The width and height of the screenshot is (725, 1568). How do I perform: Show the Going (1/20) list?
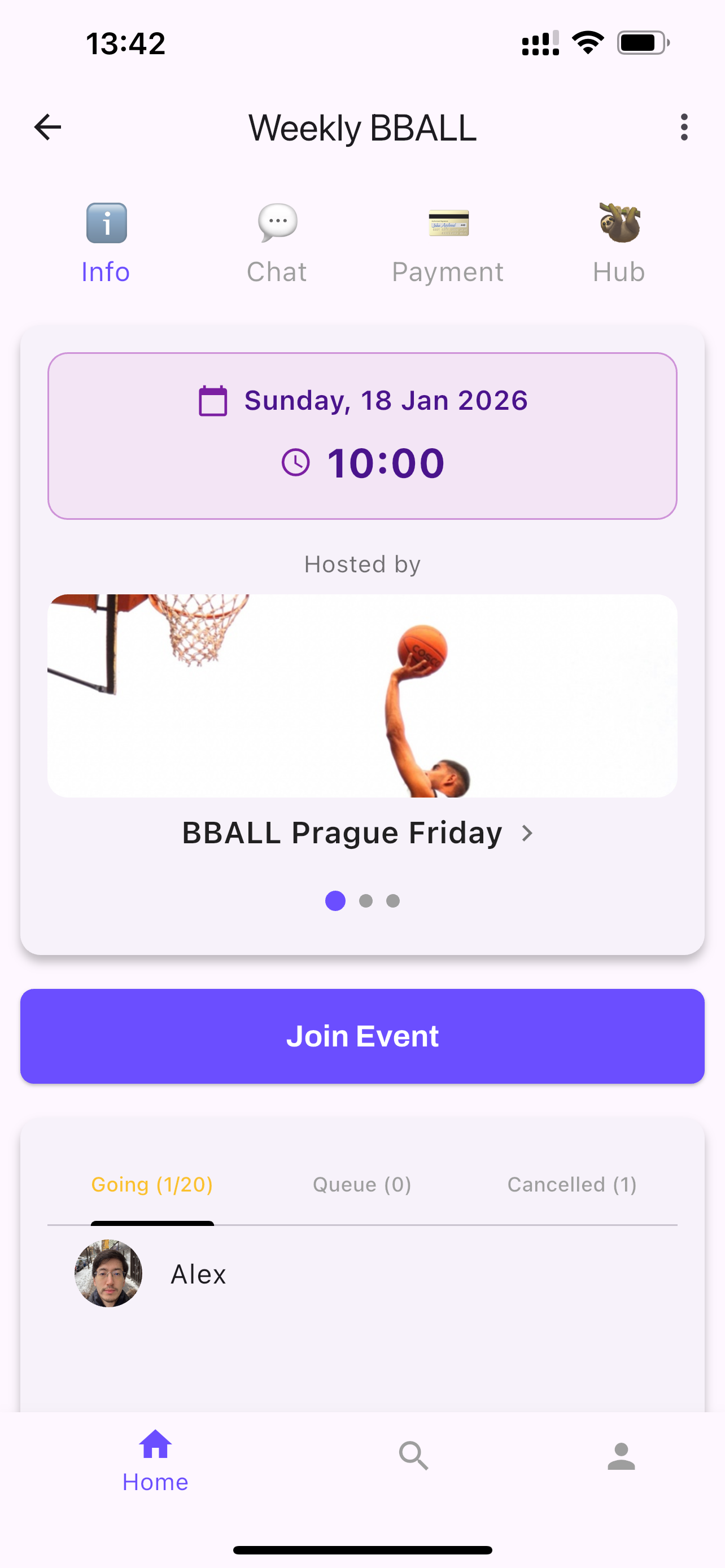(x=152, y=1185)
